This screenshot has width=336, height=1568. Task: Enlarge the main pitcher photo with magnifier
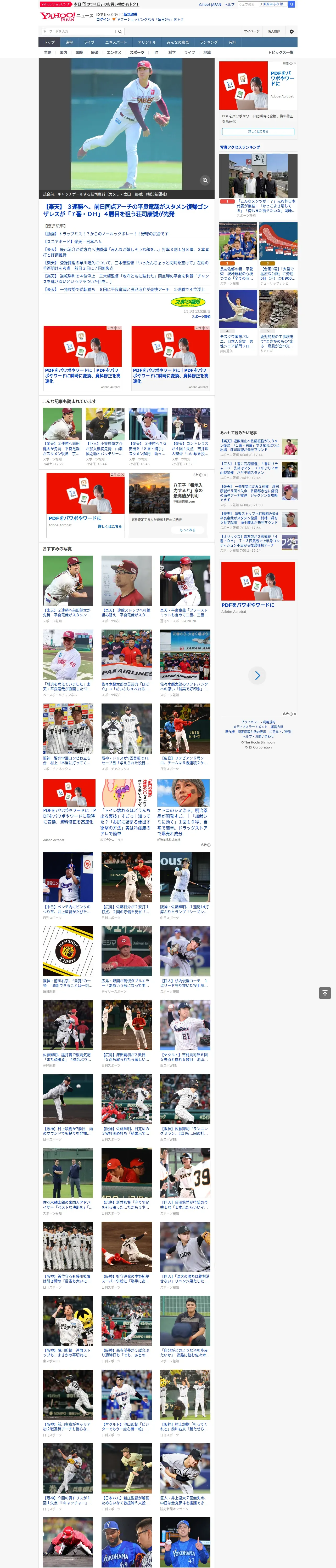click(205, 180)
